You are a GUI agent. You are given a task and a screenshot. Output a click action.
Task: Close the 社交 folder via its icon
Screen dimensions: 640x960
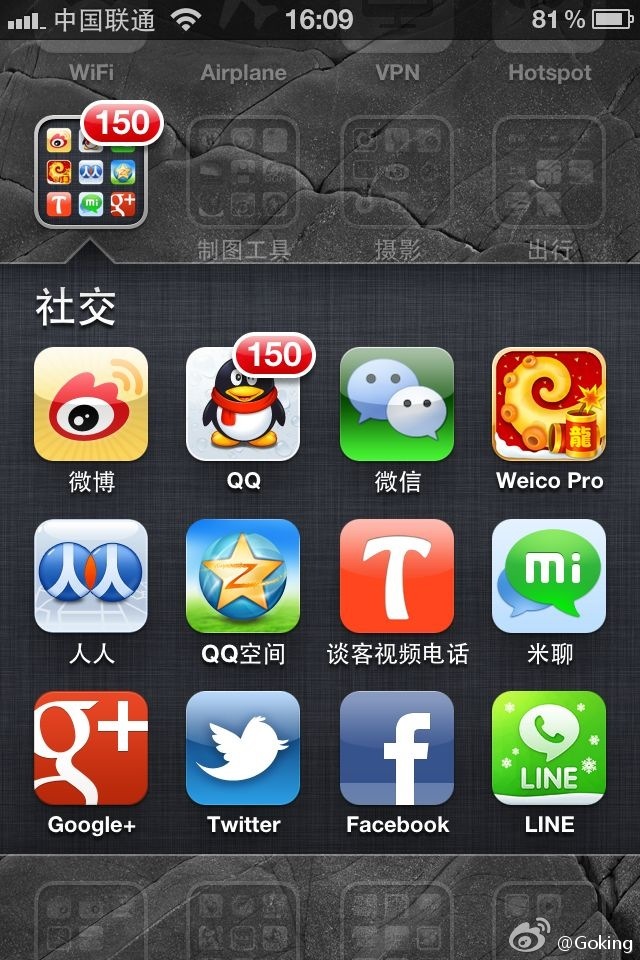coord(91,172)
